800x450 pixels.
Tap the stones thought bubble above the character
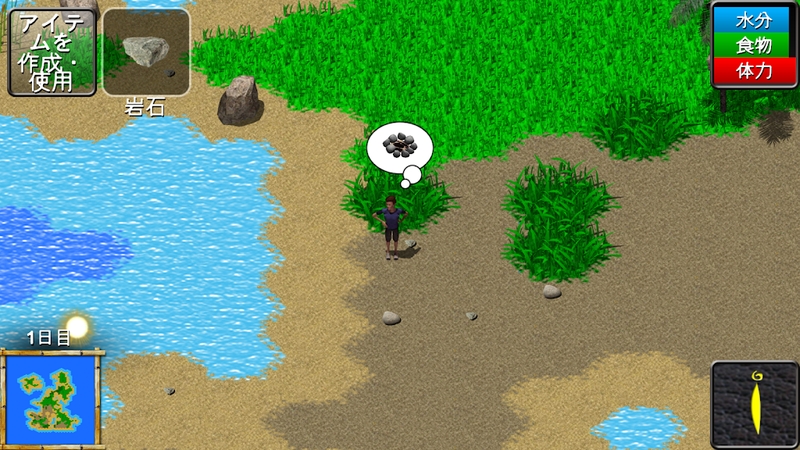pyautogui.click(x=399, y=148)
